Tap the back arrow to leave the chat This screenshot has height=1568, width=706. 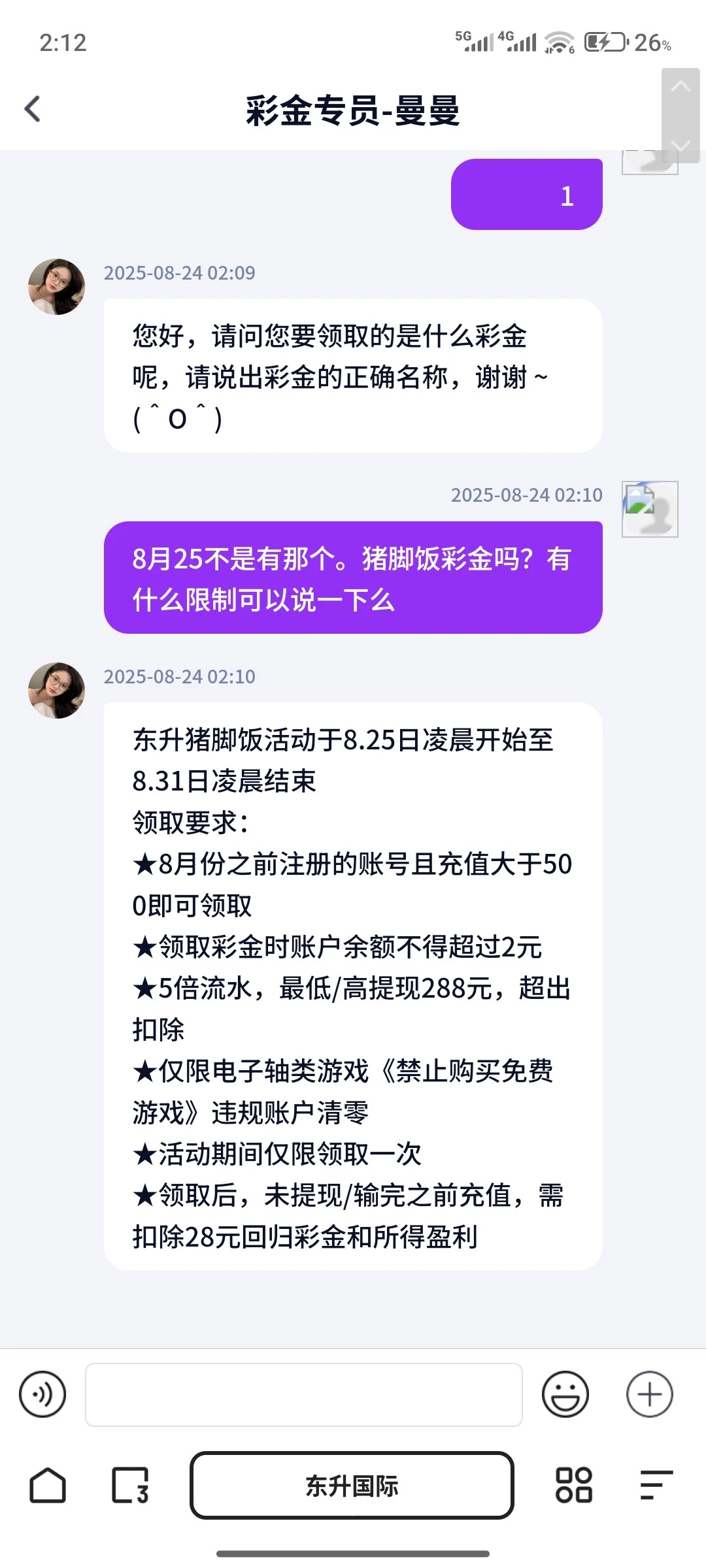(31, 110)
